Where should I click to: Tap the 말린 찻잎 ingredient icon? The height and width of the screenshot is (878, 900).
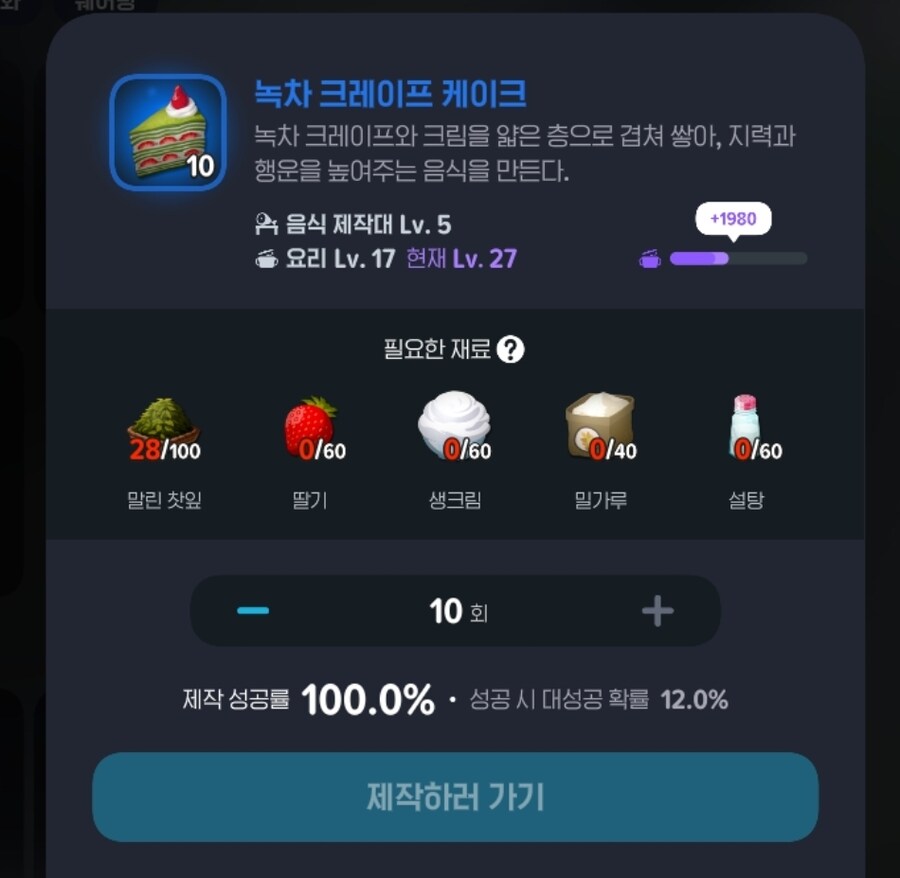tap(163, 428)
